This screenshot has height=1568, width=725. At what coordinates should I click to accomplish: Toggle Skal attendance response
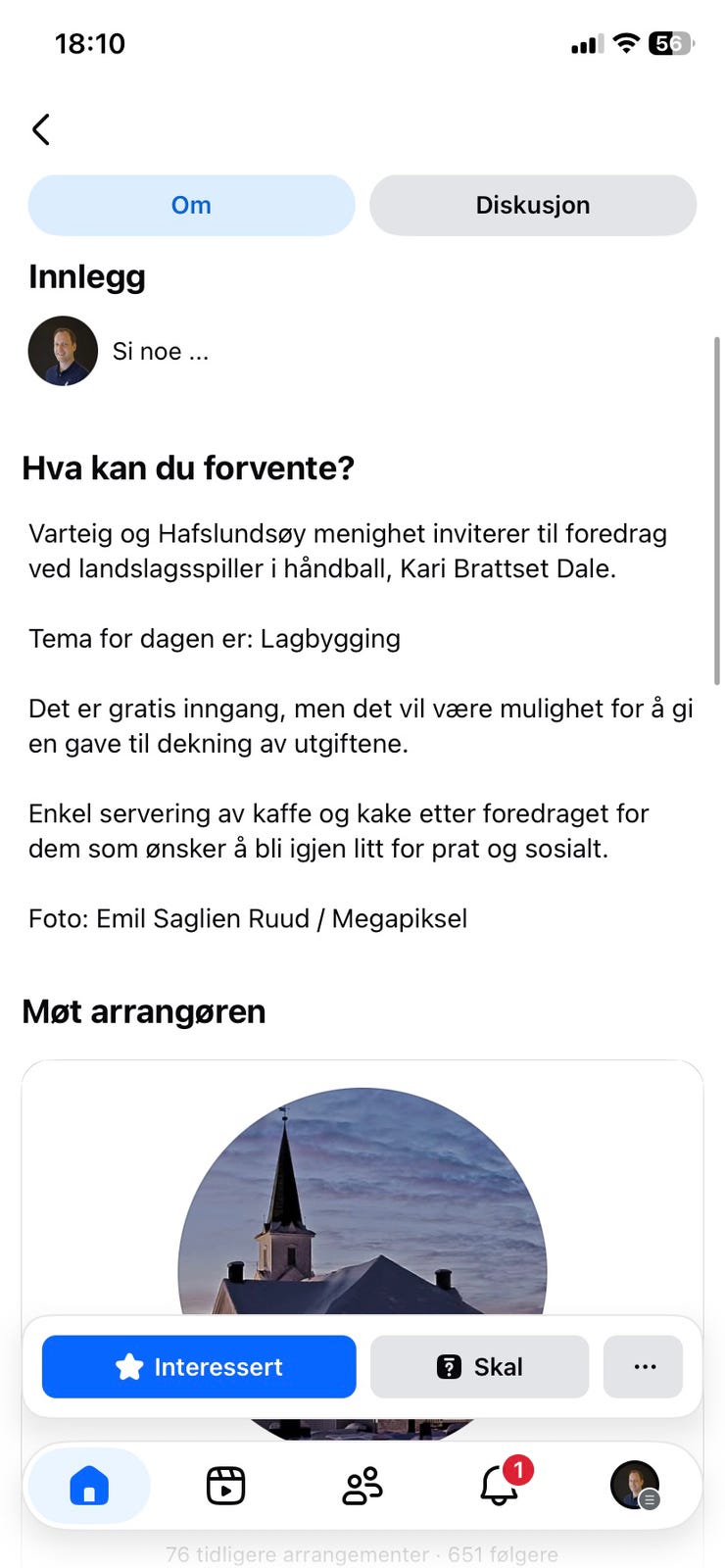pyautogui.click(x=479, y=1366)
